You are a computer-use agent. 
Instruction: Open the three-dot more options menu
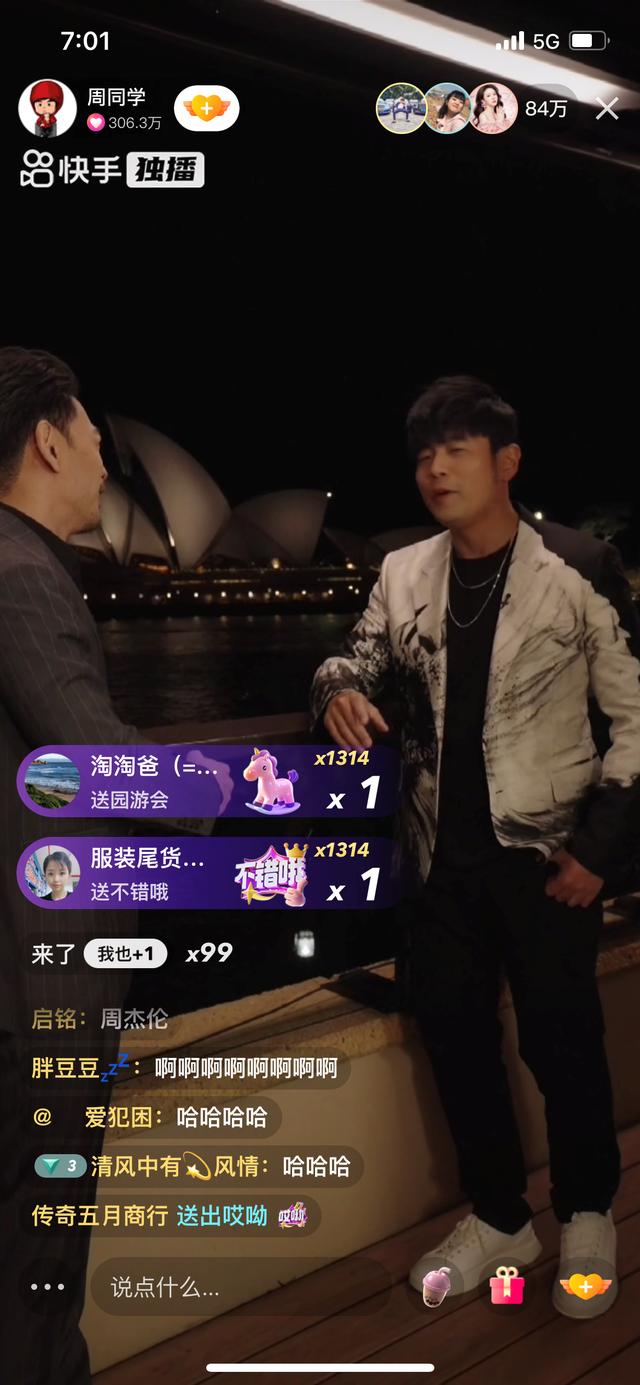coord(47,1287)
